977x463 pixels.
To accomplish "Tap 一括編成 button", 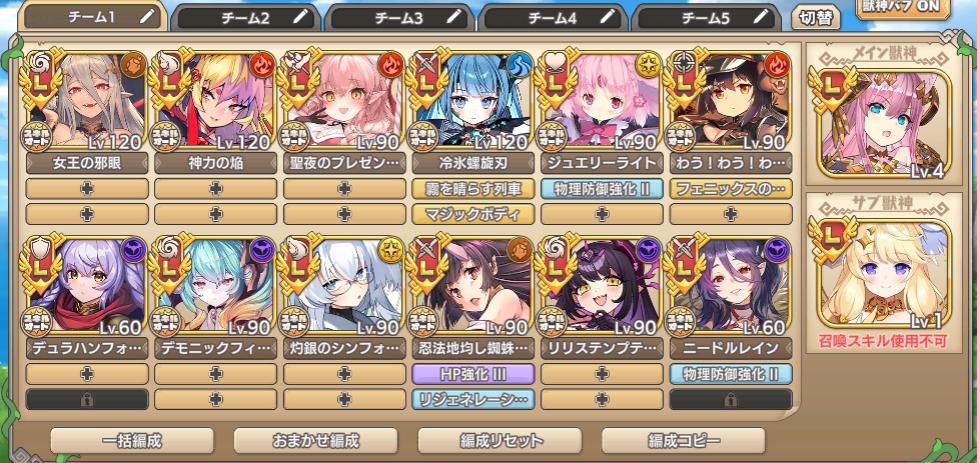I will 132,440.
